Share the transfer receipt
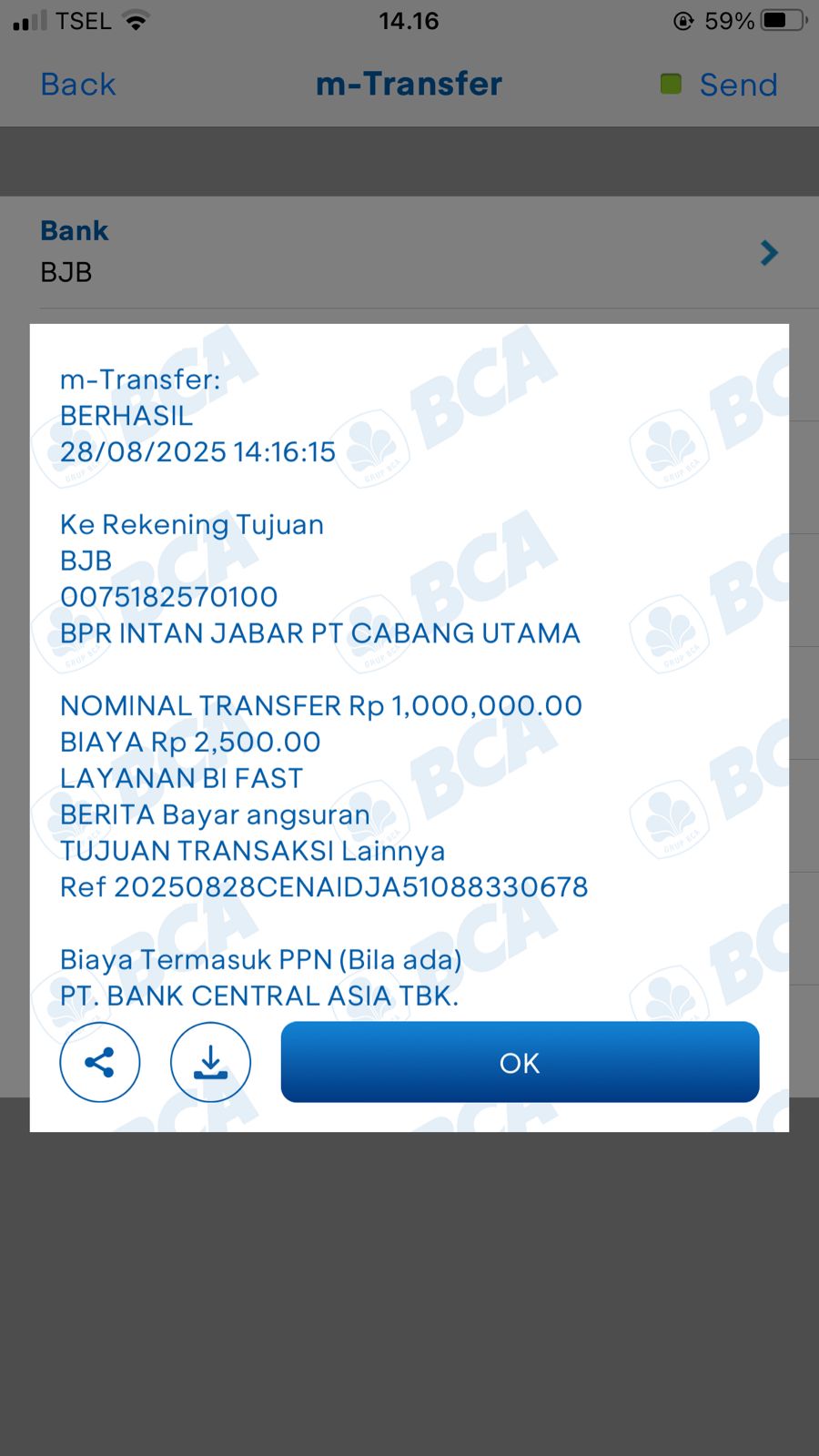The image size is (819, 1456). (x=100, y=1062)
